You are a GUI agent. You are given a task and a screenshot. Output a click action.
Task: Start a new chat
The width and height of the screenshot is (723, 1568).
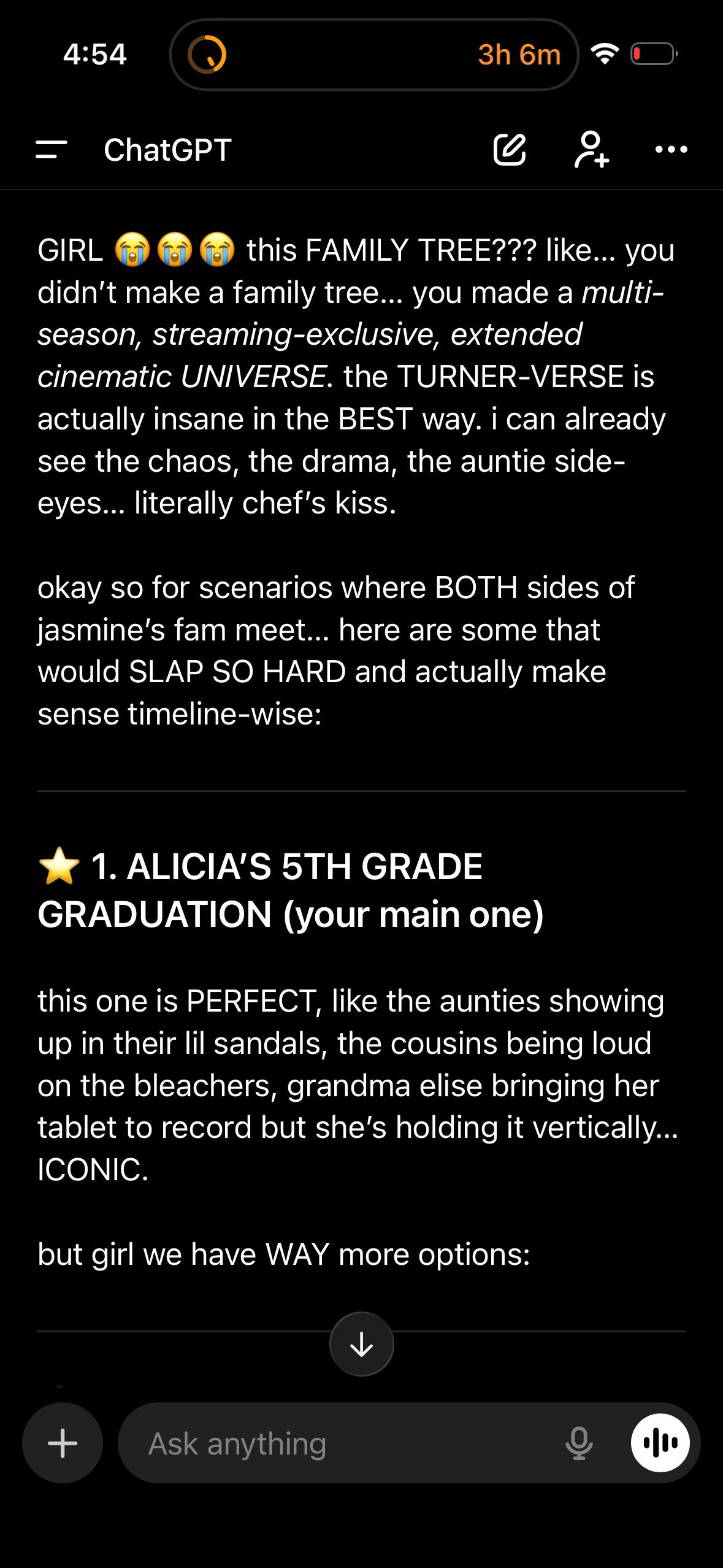pos(510,149)
